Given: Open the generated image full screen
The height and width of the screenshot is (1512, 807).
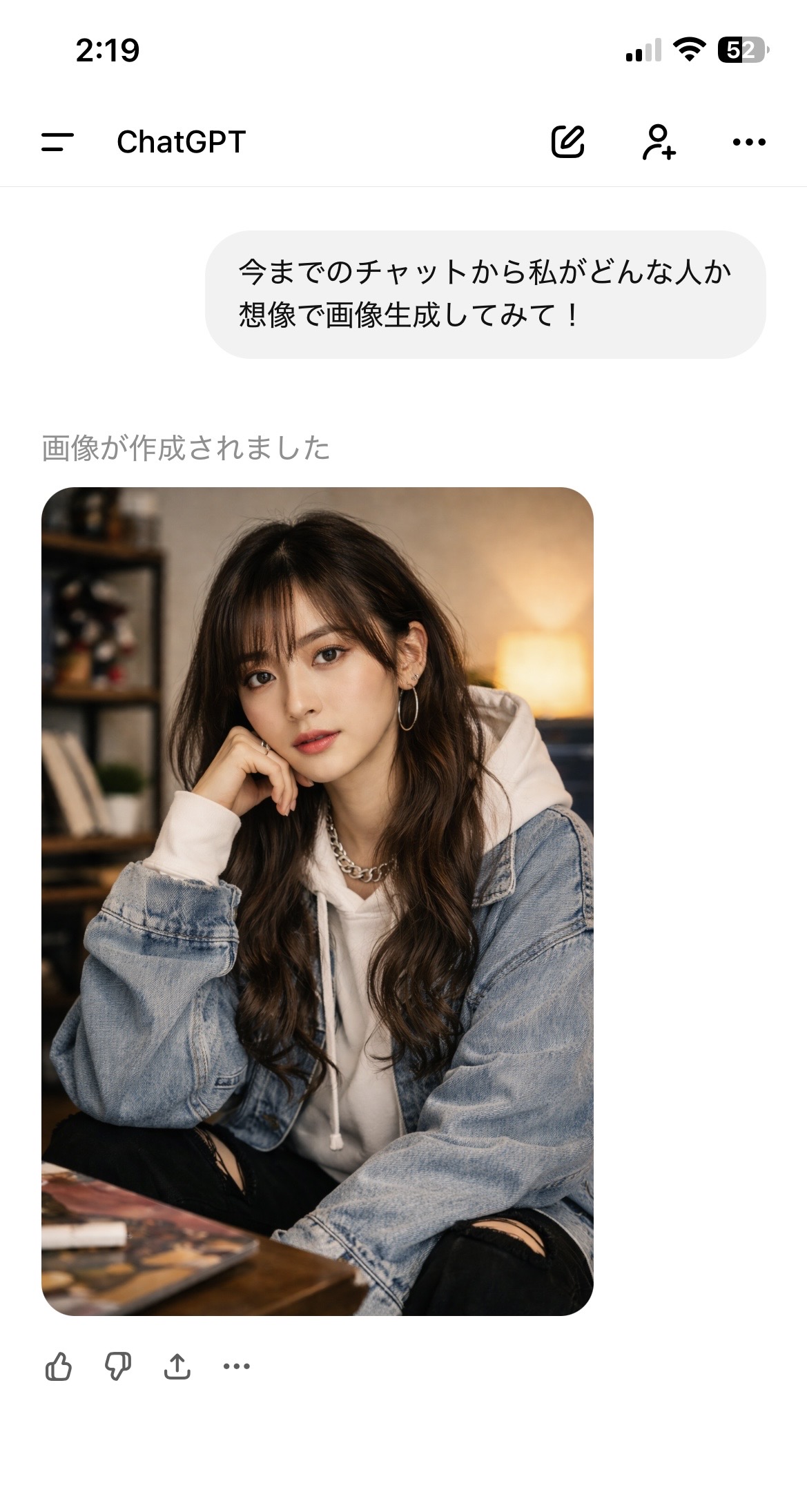Looking at the screenshot, I should coord(318,901).
